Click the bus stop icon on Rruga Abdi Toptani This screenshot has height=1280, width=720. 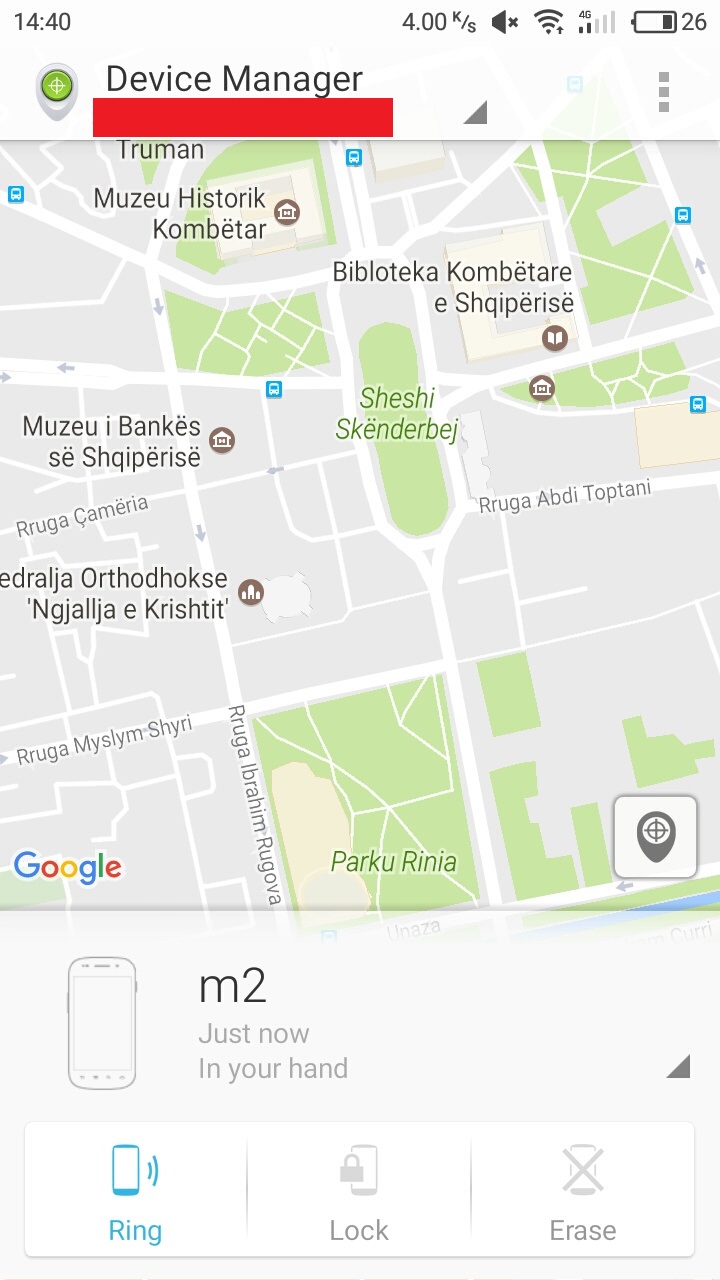coord(700,406)
